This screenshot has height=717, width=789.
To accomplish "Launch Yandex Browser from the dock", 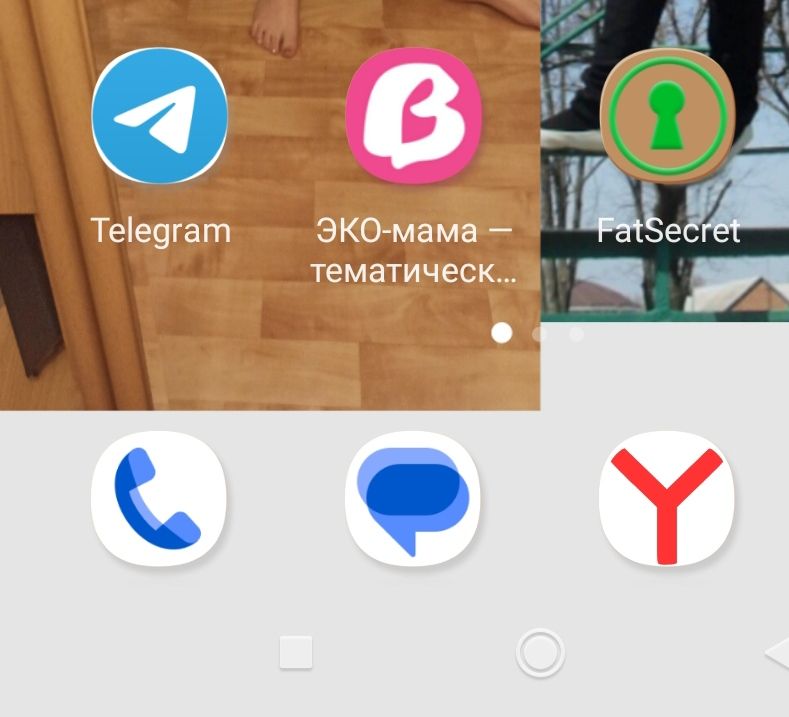I will (x=667, y=498).
